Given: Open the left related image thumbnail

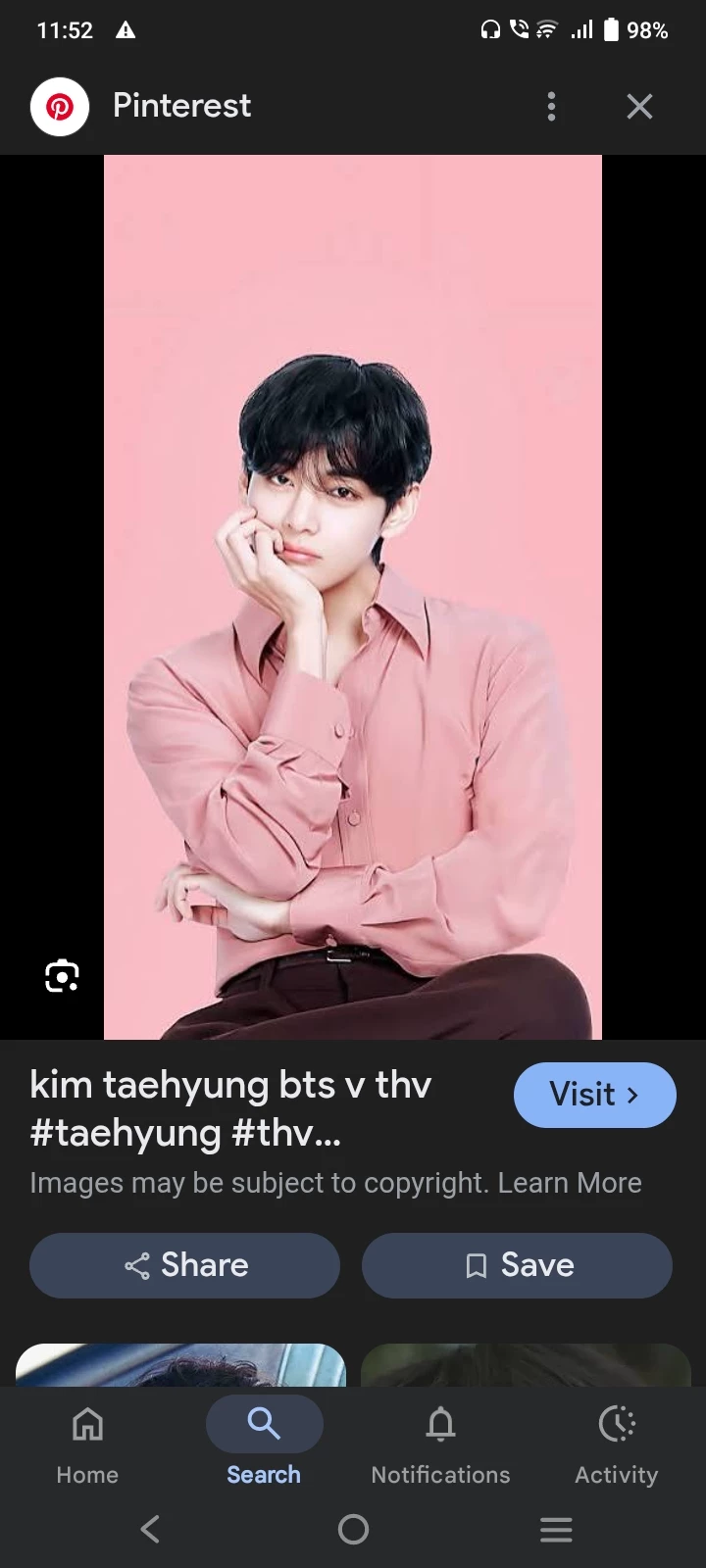Looking at the screenshot, I should [x=181, y=1365].
